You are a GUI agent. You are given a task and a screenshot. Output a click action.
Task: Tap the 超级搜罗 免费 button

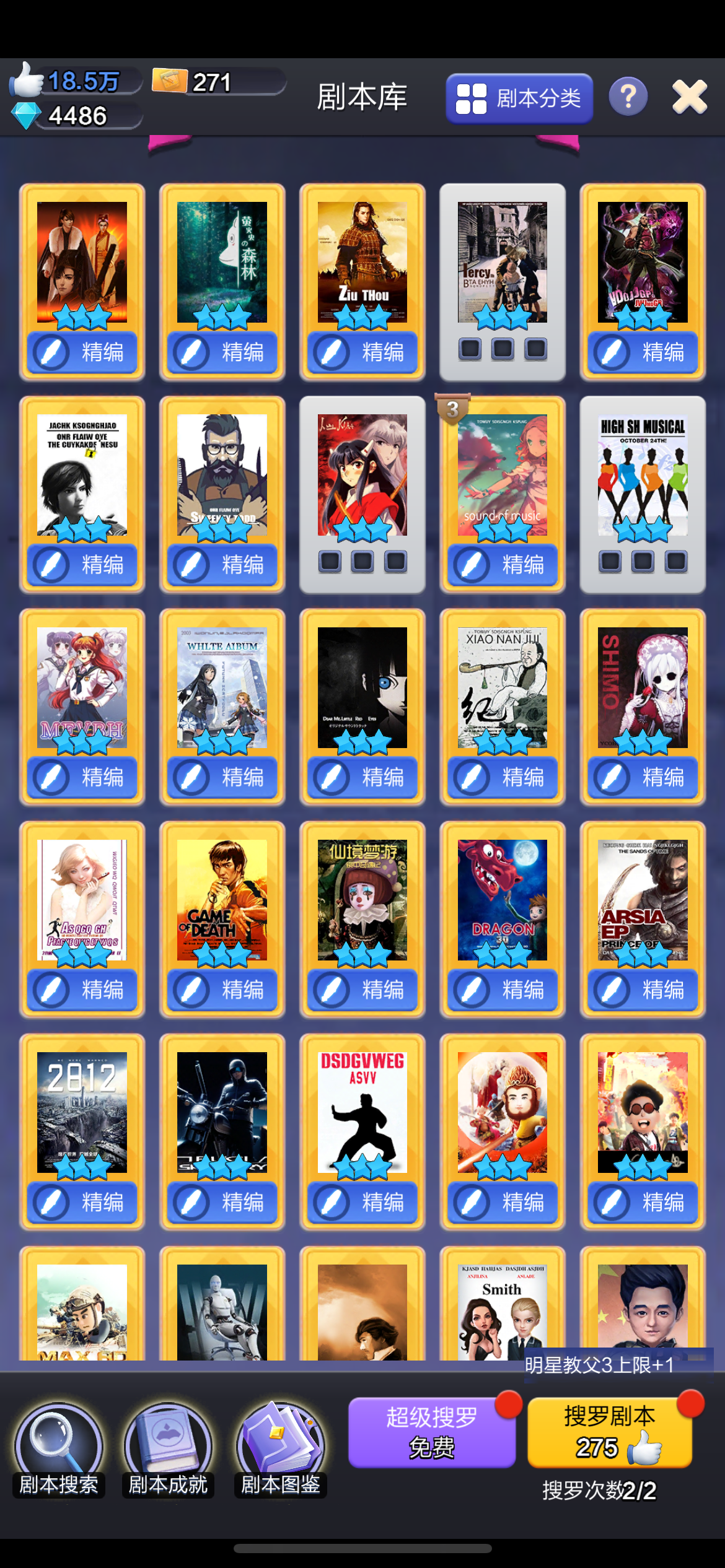(x=431, y=1432)
